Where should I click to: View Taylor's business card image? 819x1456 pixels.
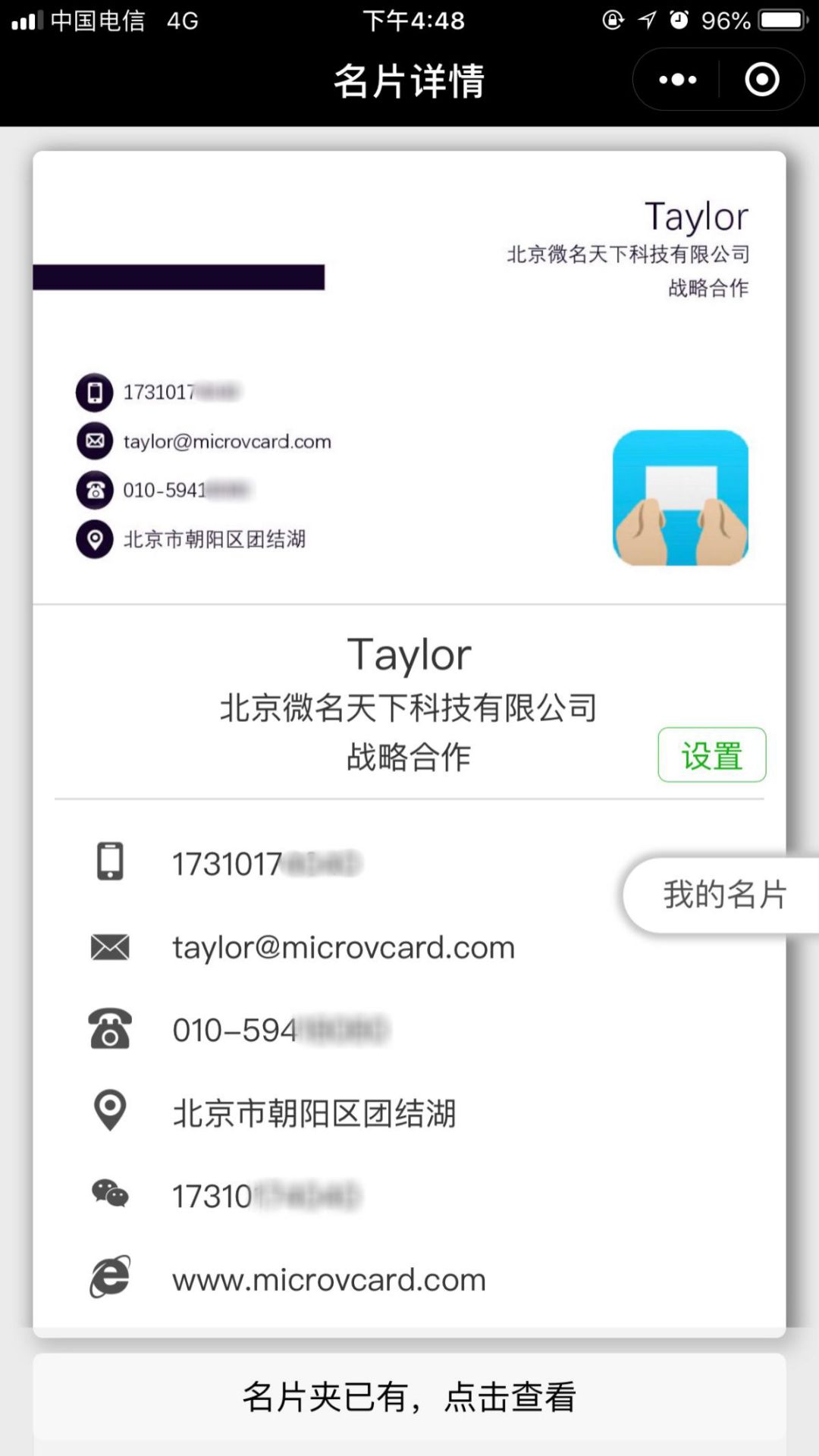tap(409, 377)
